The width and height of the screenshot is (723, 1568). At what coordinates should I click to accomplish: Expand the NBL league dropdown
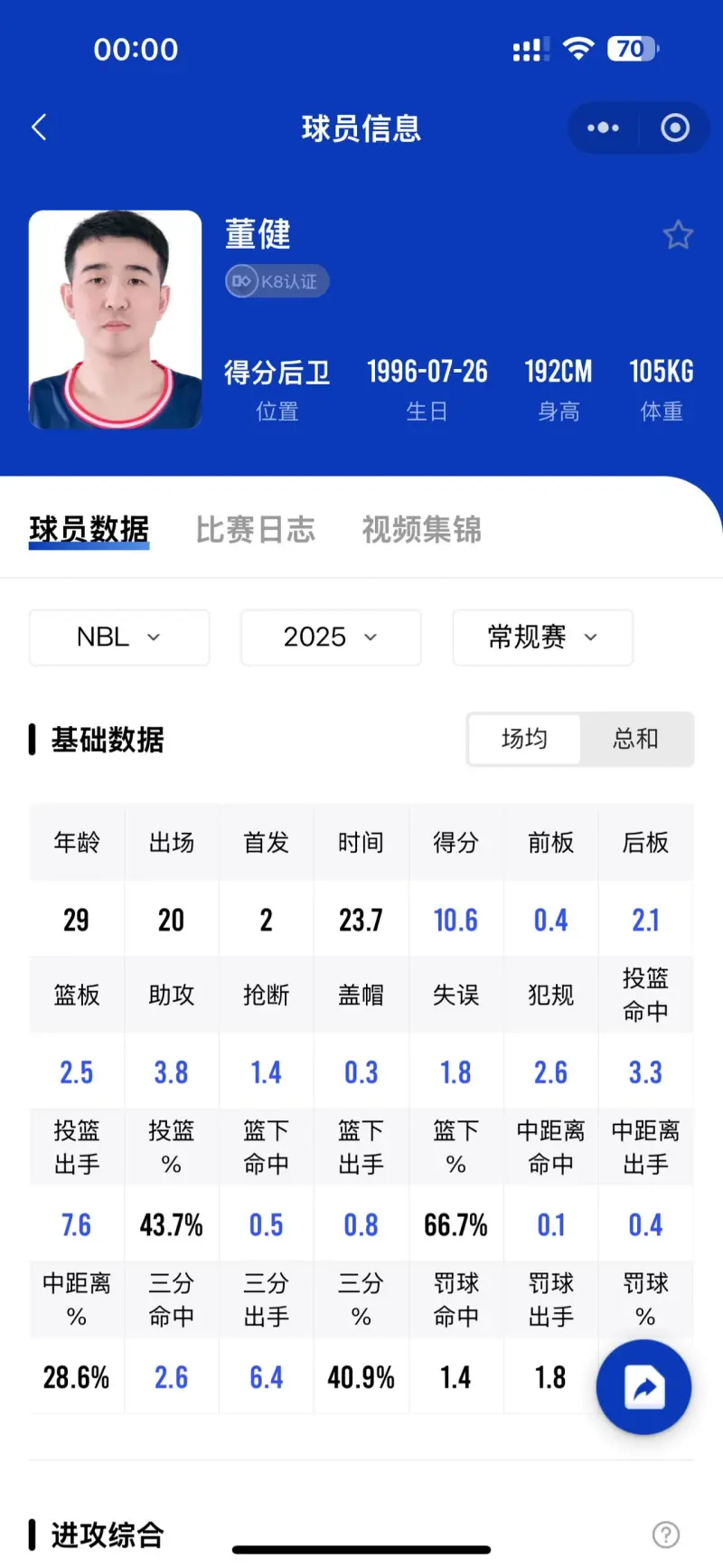click(x=119, y=638)
